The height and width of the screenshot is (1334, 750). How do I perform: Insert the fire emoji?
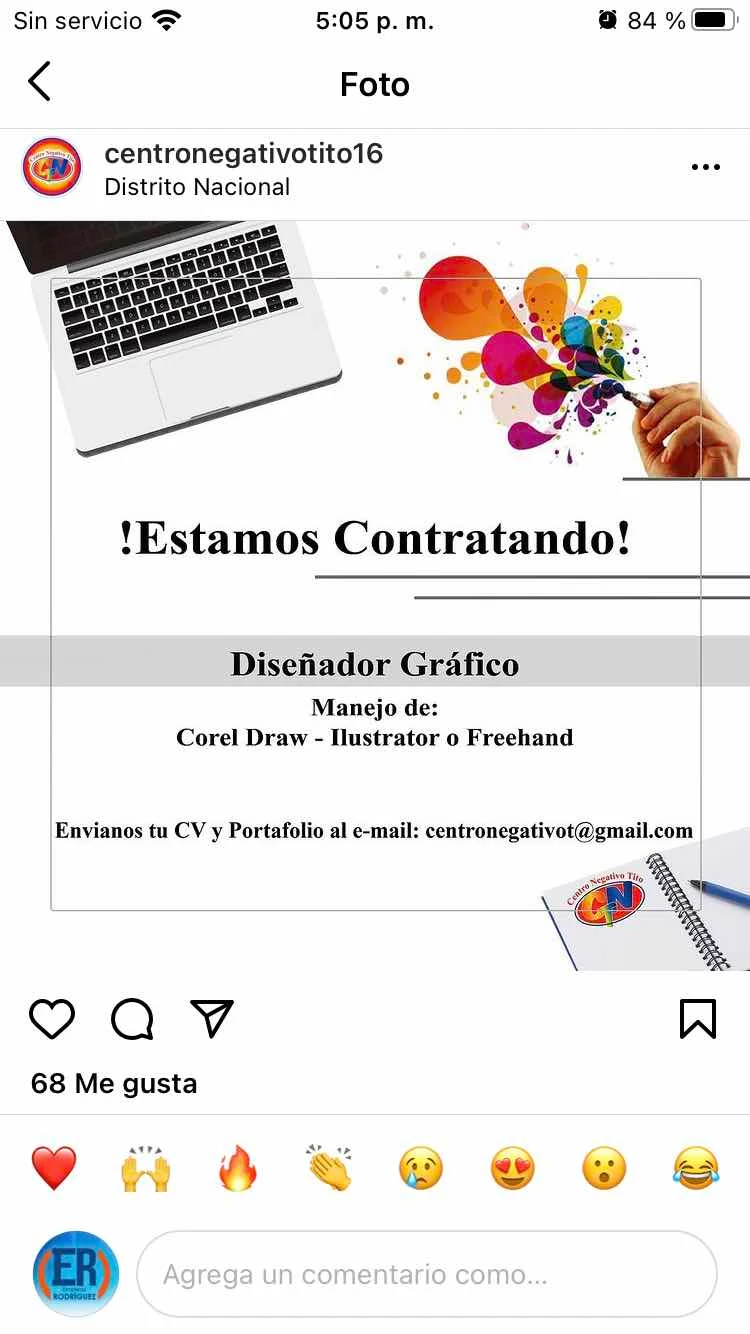tap(238, 1168)
